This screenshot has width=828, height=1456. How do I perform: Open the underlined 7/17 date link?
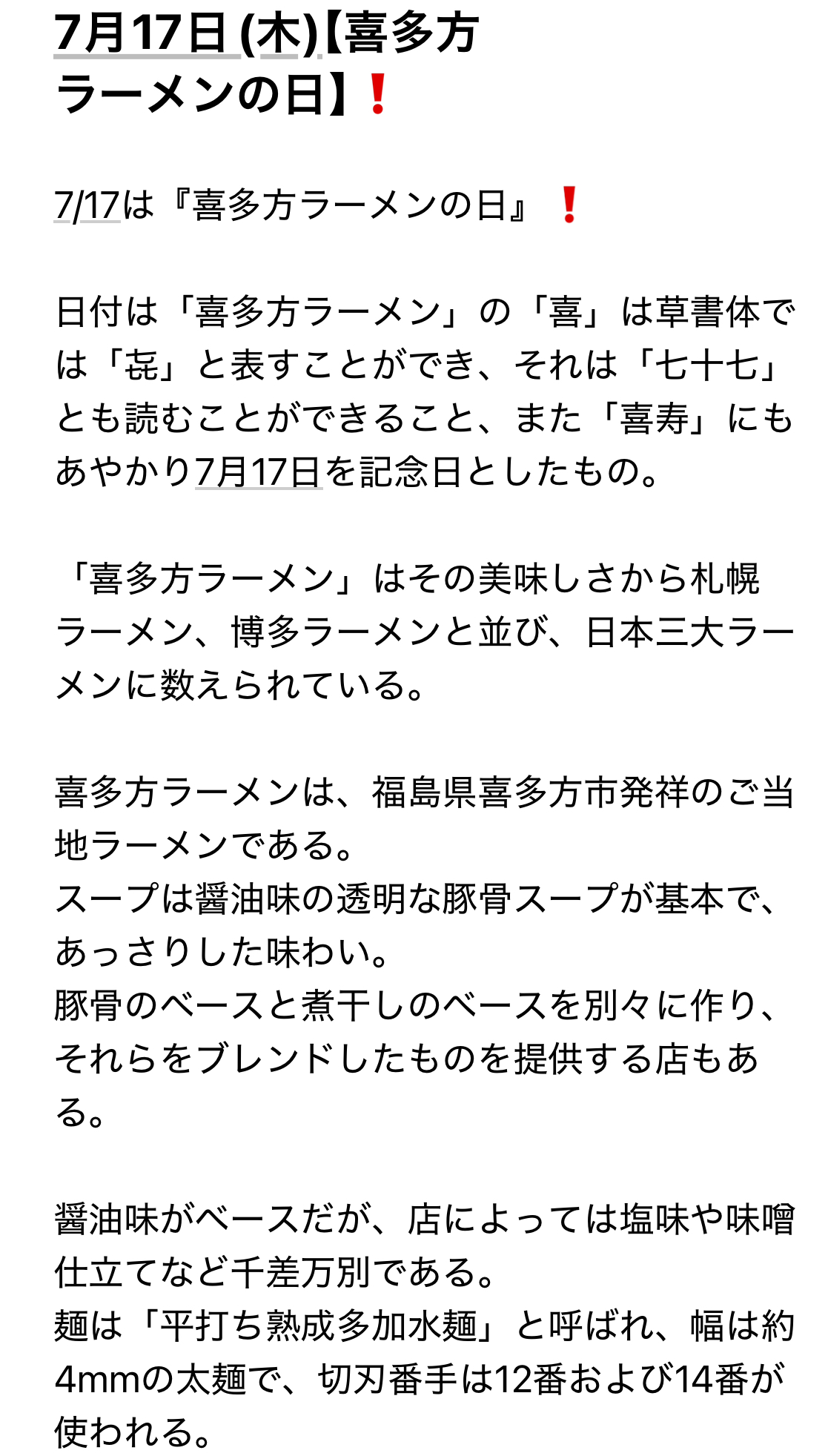click(87, 205)
